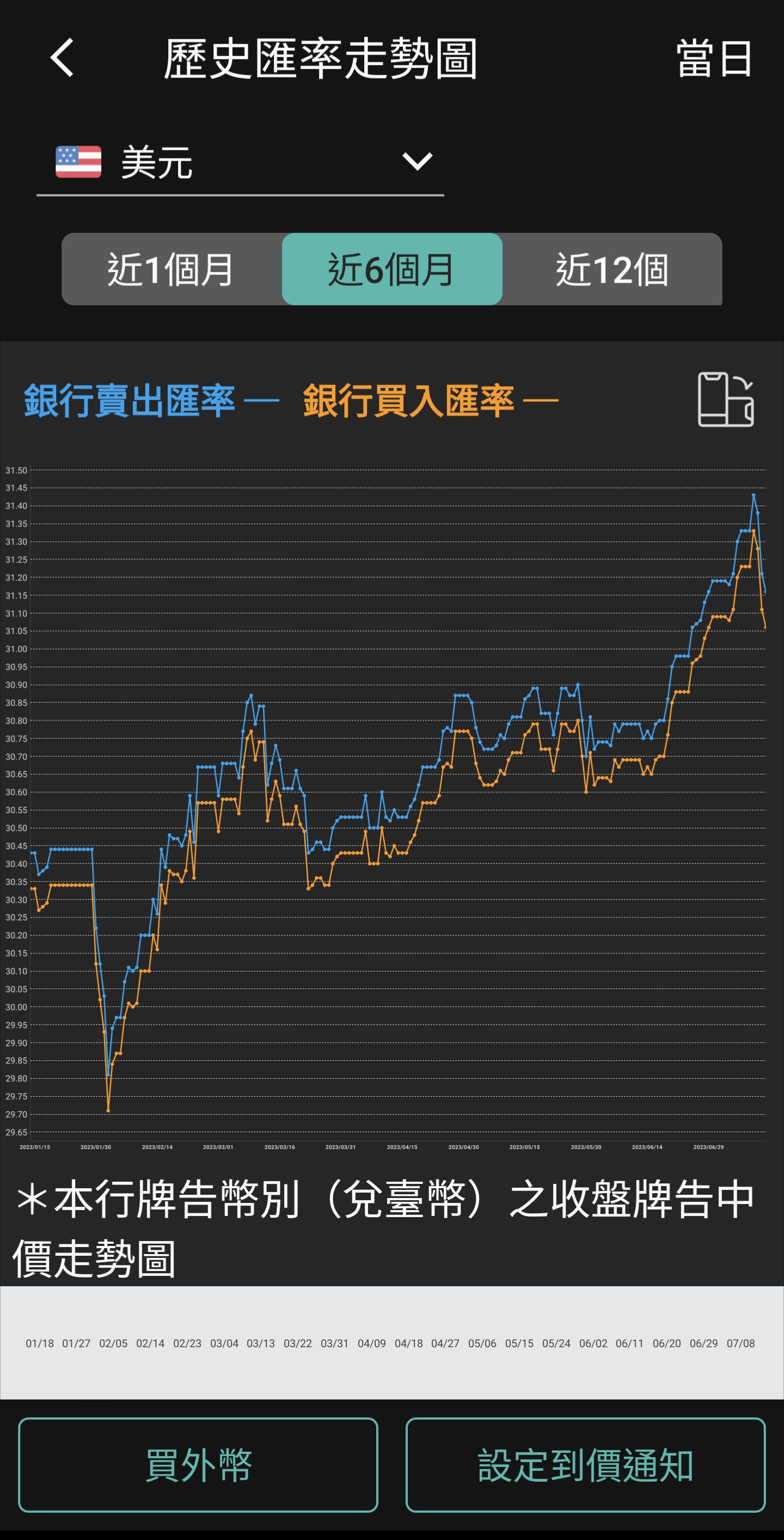
Task: Expand the 美元 currency dropdown
Action: point(240,162)
